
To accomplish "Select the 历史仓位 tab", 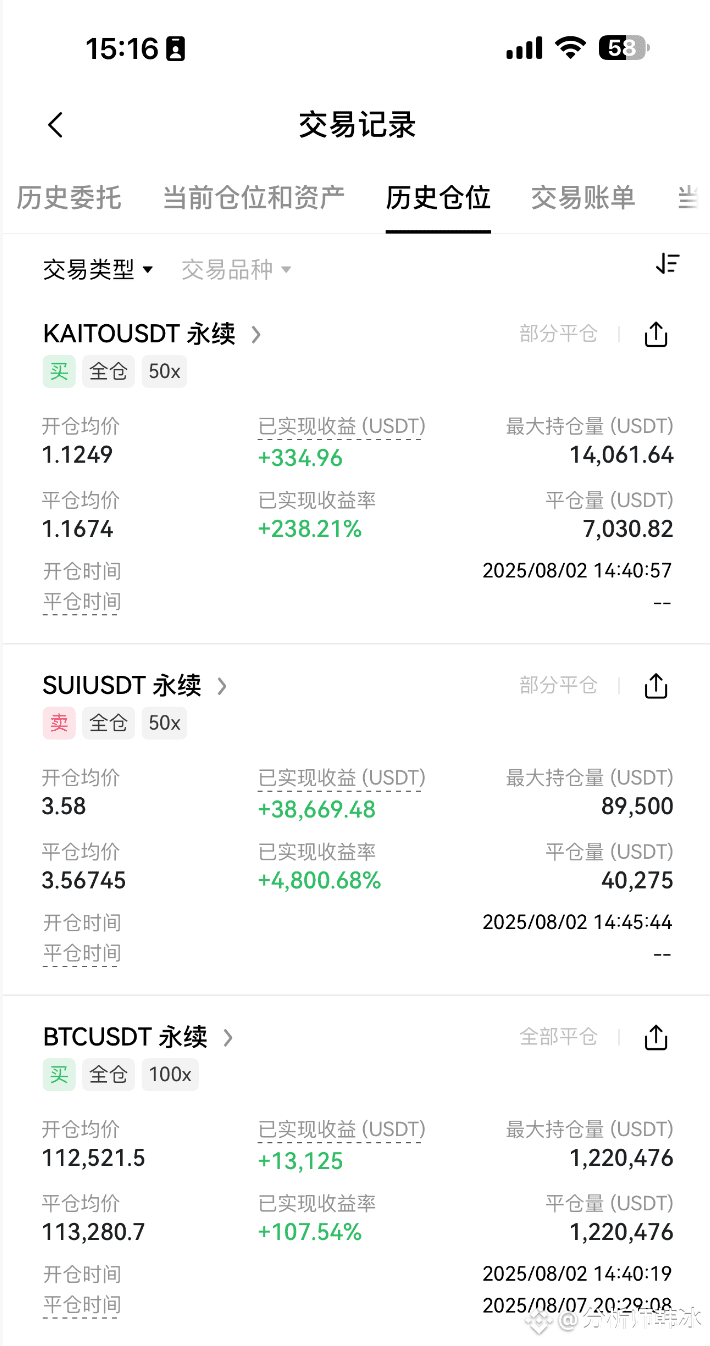I will click(x=438, y=197).
